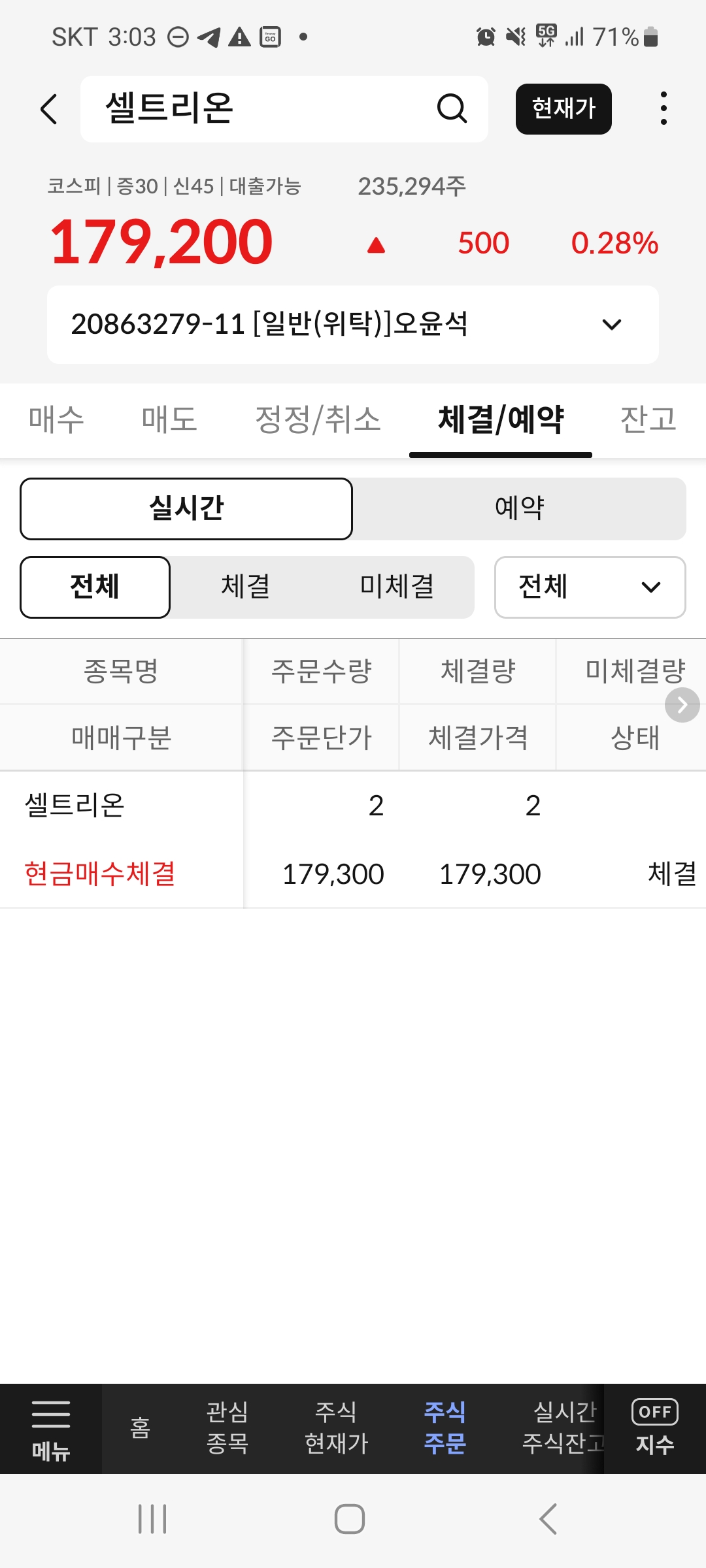The image size is (706, 1568).
Task: Search for a stock with the magnifier icon
Action: point(451,109)
